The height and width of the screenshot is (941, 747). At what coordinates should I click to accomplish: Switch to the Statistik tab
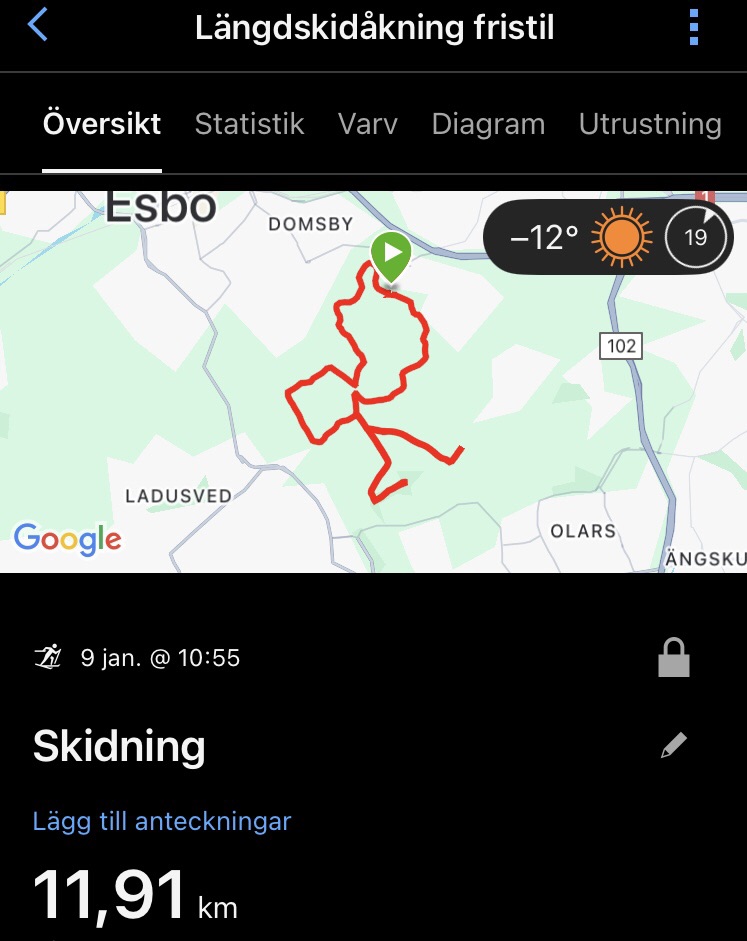coord(249,124)
